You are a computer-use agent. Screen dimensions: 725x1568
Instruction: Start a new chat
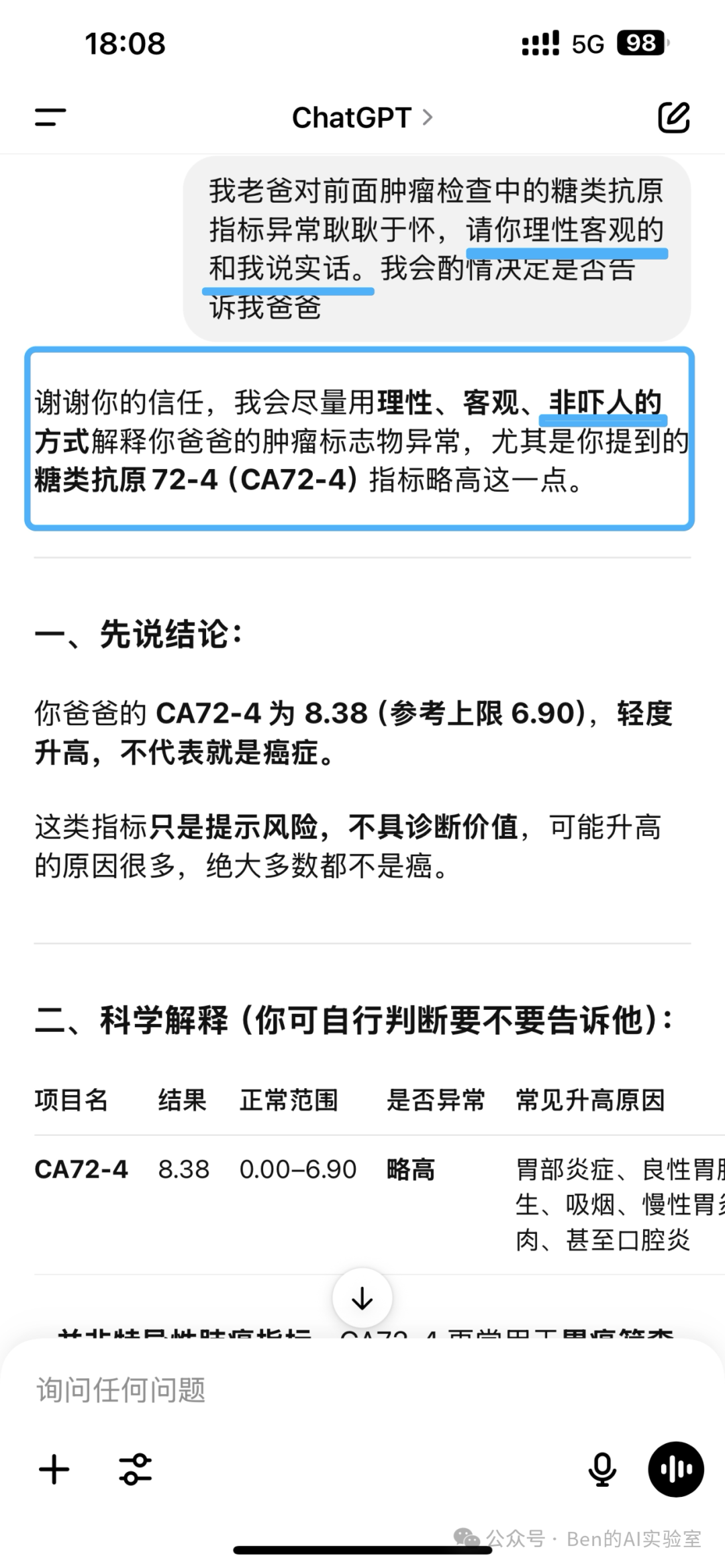[673, 118]
